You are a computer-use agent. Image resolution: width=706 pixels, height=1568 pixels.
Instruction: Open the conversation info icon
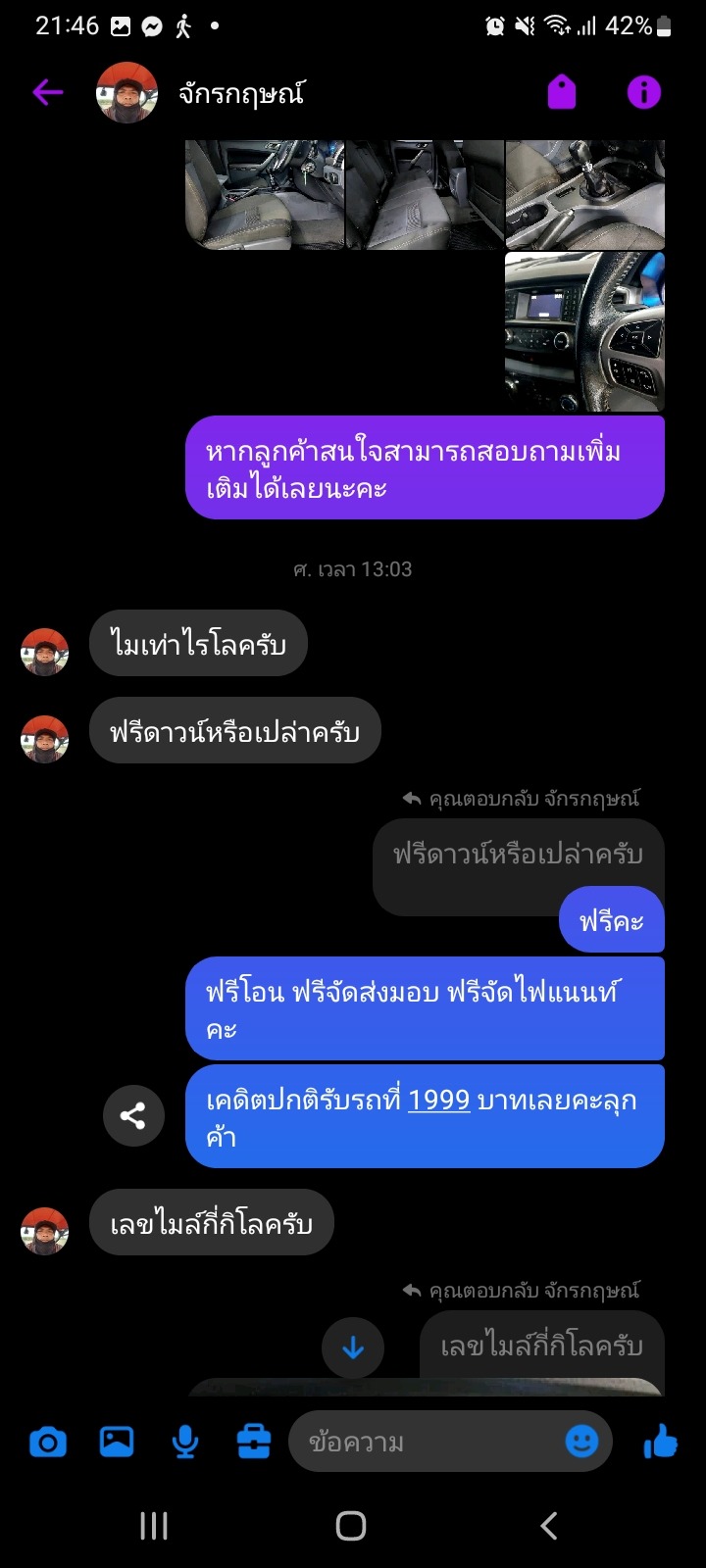644,93
